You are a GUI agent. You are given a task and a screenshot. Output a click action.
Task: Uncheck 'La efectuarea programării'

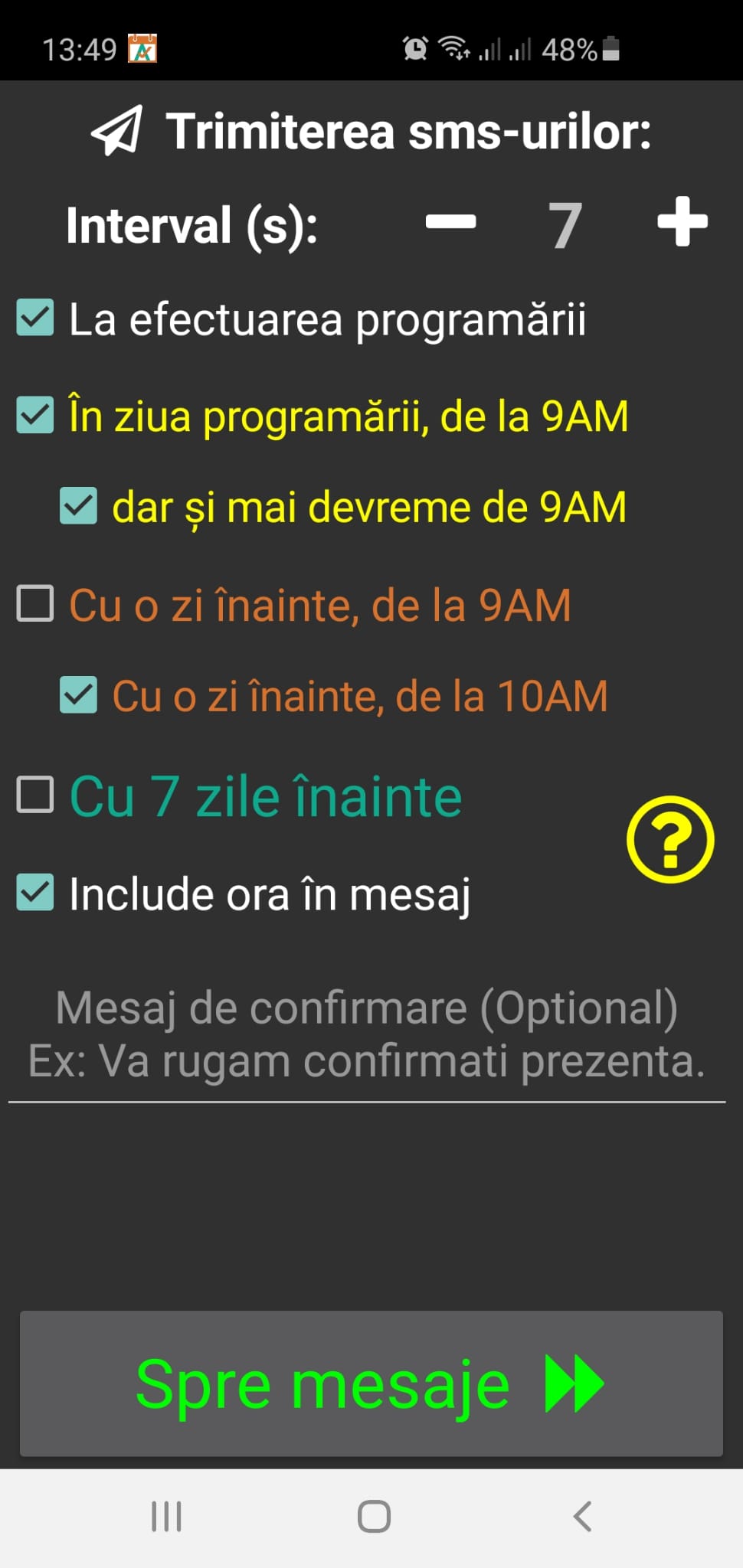coord(35,318)
